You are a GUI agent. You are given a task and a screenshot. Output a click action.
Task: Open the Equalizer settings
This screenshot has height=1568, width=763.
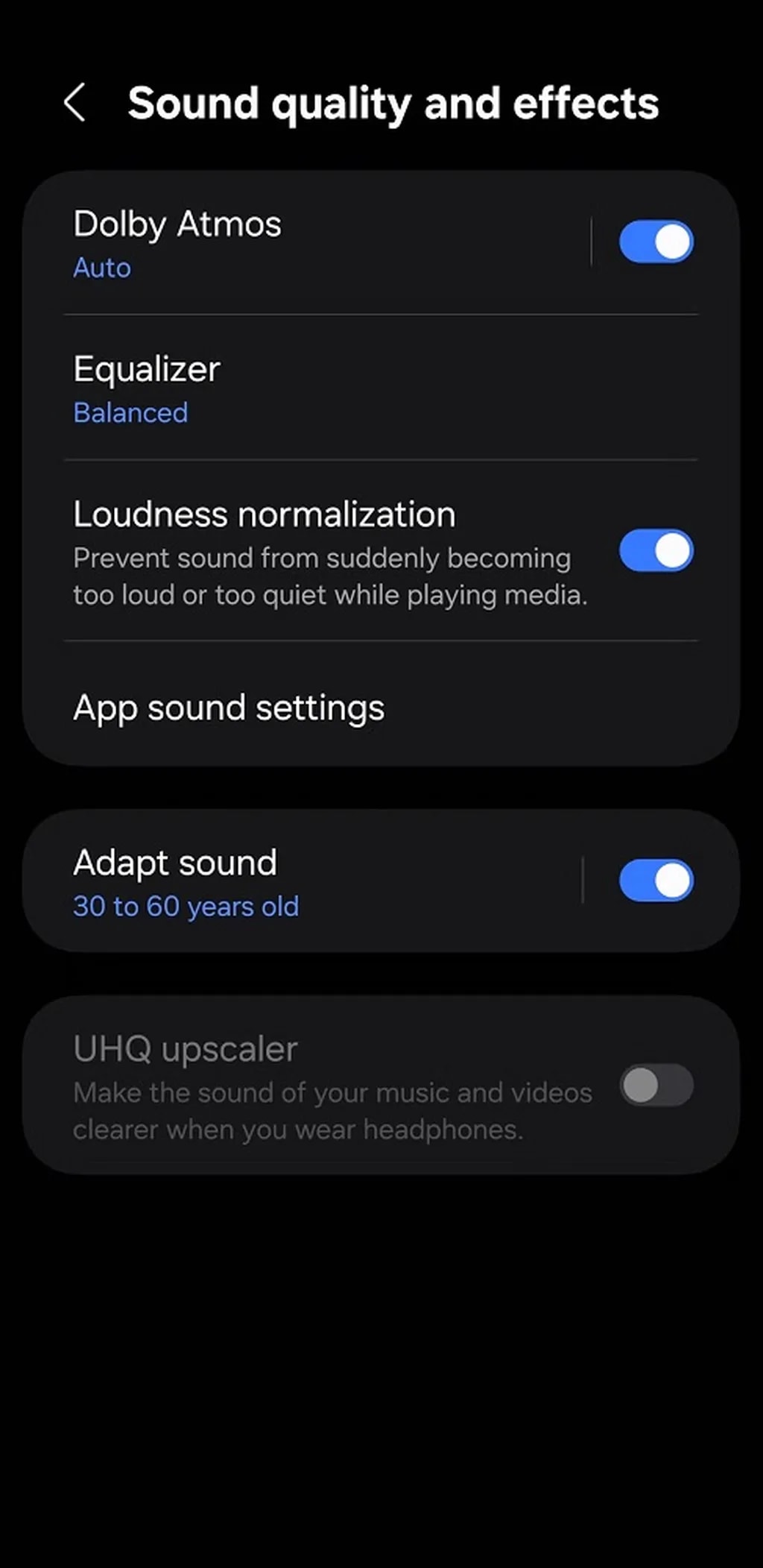298,388
